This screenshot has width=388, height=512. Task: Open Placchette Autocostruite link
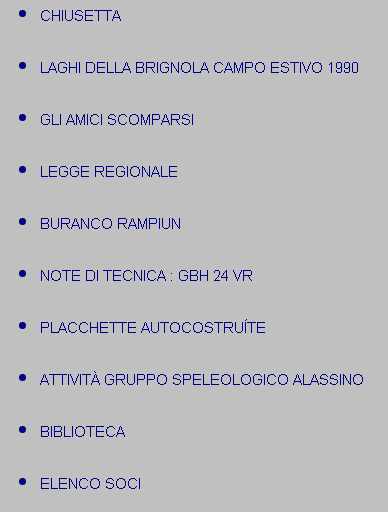(153, 327)
